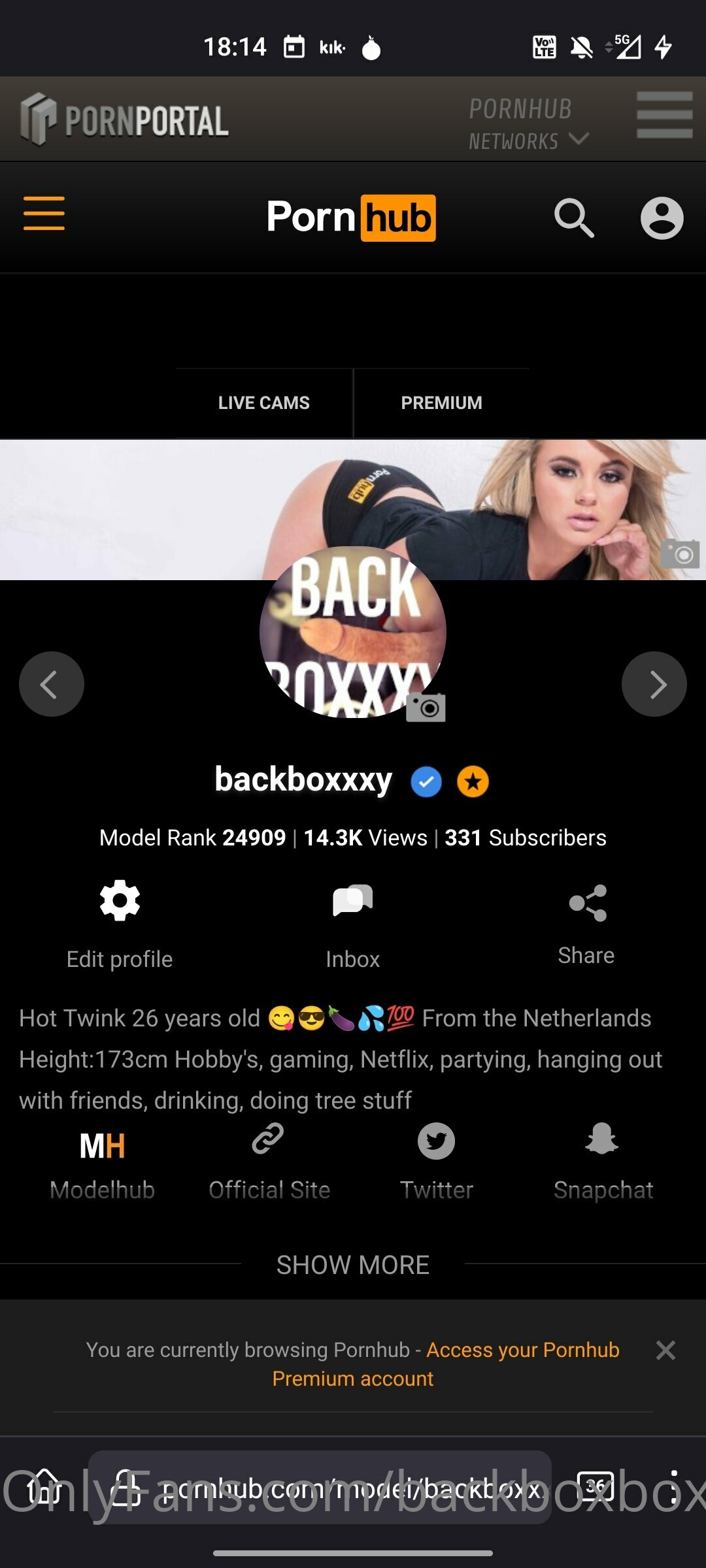Open the orange hamburger menu
This screenshot has height=1568, width=706.
[x=44, y=214]
